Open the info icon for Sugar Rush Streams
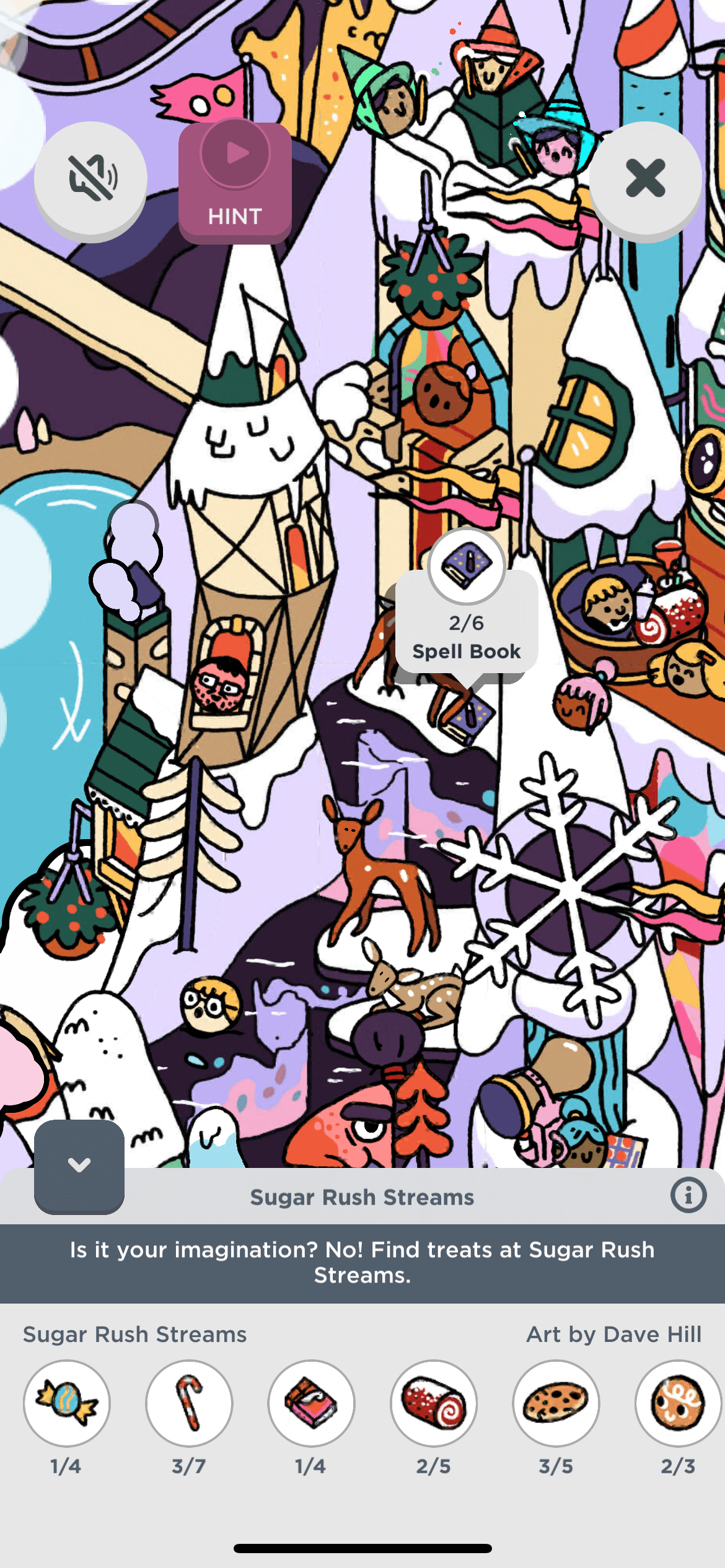This screenshot has height=1568, width=725. click(x=688, y=1195)
